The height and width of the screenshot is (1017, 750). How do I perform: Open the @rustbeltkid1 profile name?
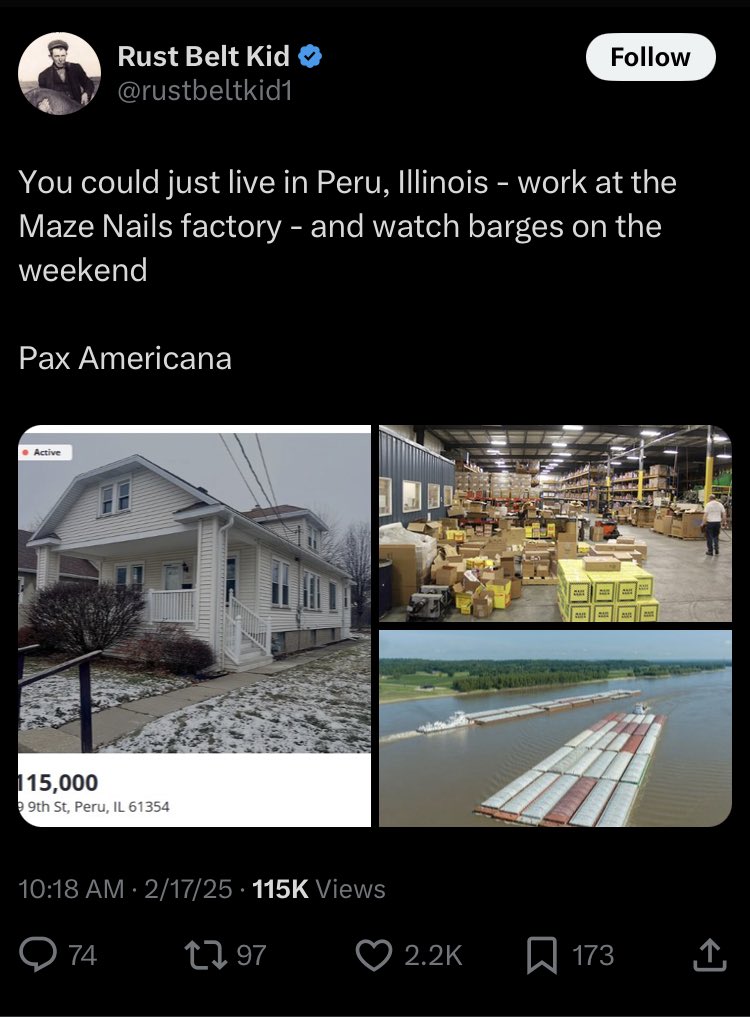tap(205, 57)
